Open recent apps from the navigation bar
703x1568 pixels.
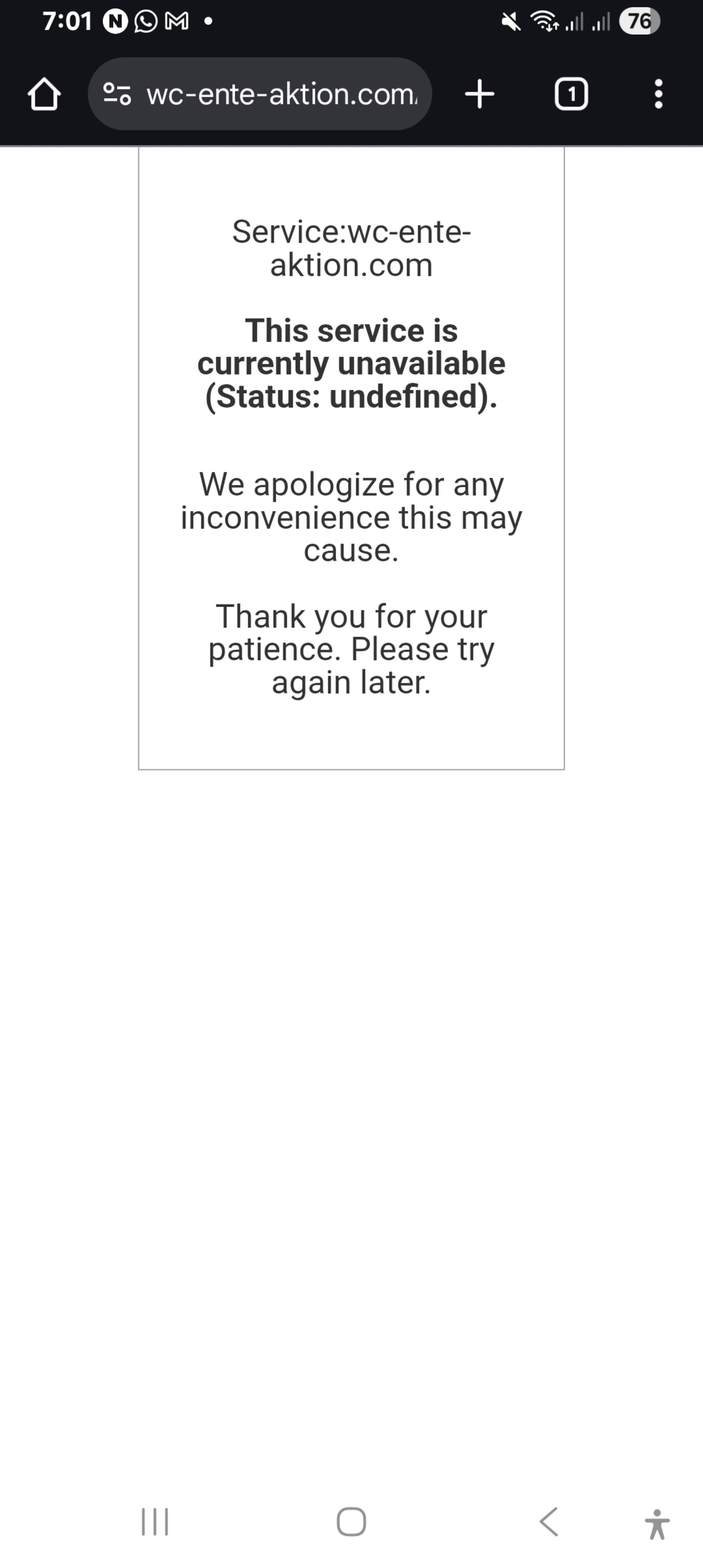(155, 1522)
